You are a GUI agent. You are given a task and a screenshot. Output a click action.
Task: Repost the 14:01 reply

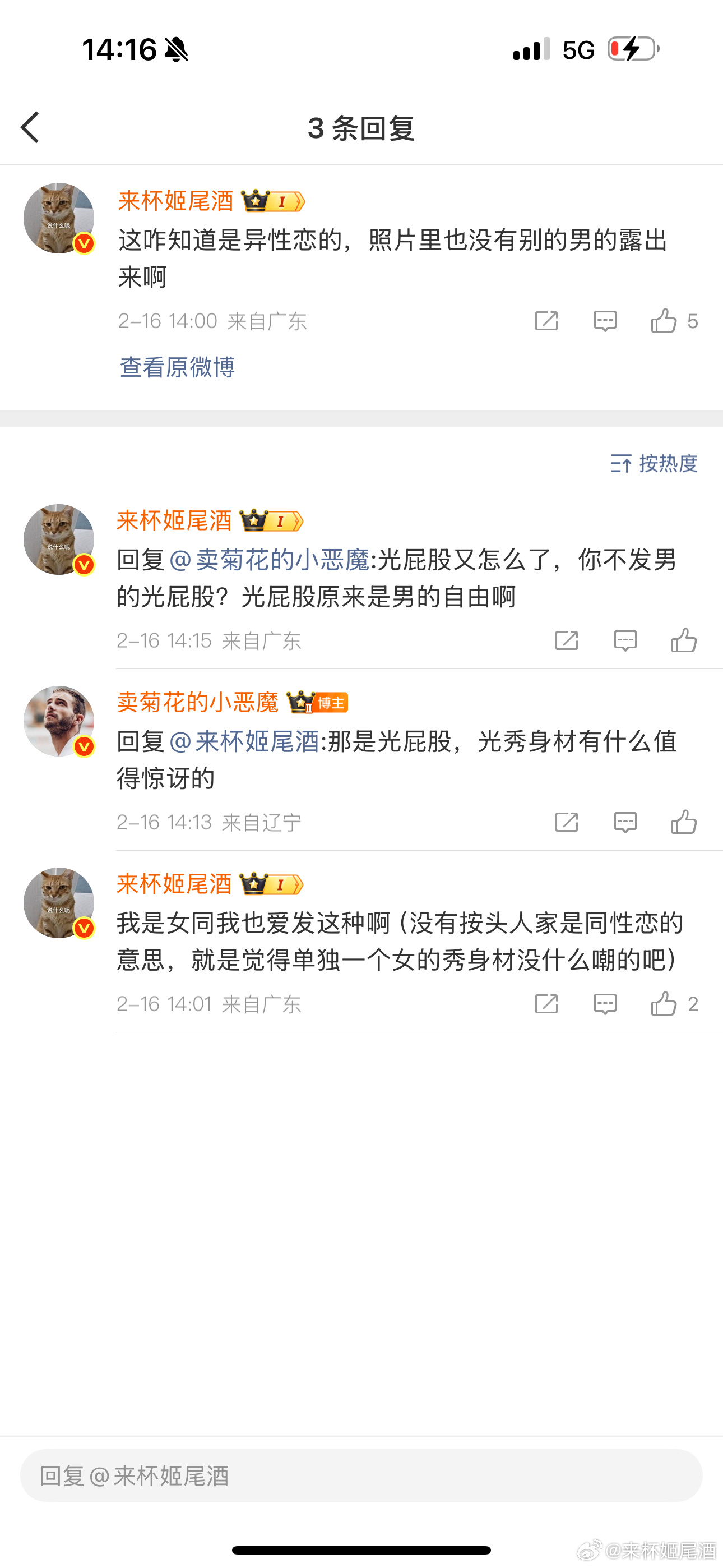point(546,1004)
